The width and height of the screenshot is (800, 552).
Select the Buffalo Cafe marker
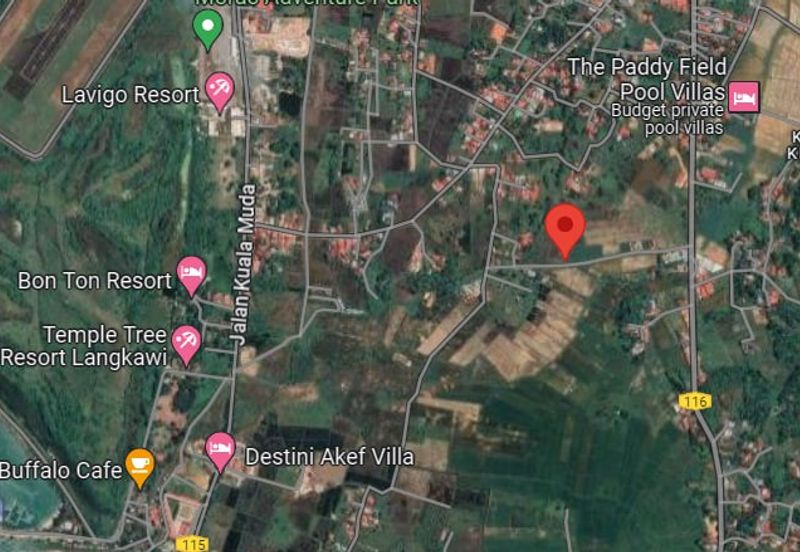(139, 466)
